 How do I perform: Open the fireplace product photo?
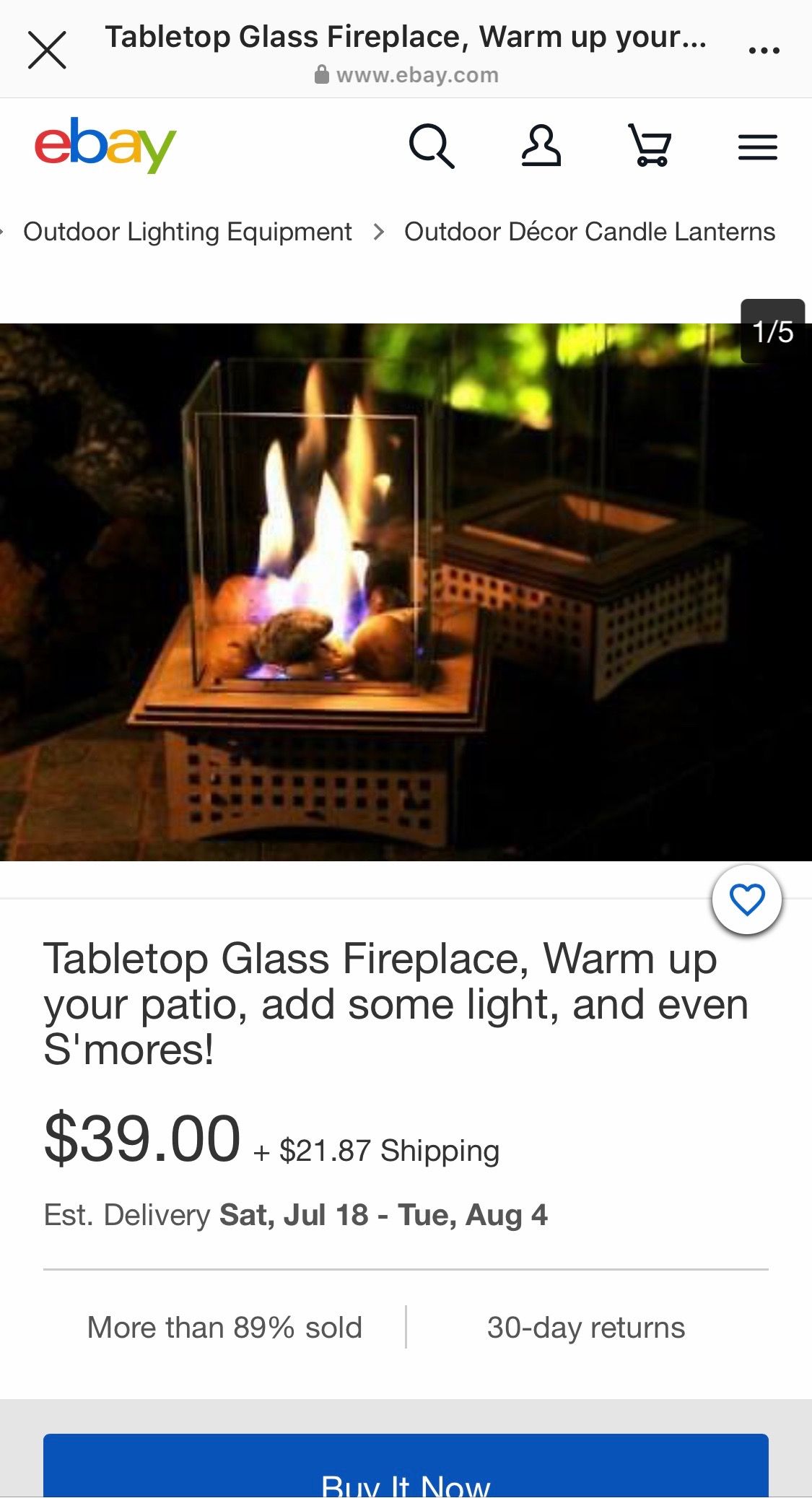click(406, 592)
